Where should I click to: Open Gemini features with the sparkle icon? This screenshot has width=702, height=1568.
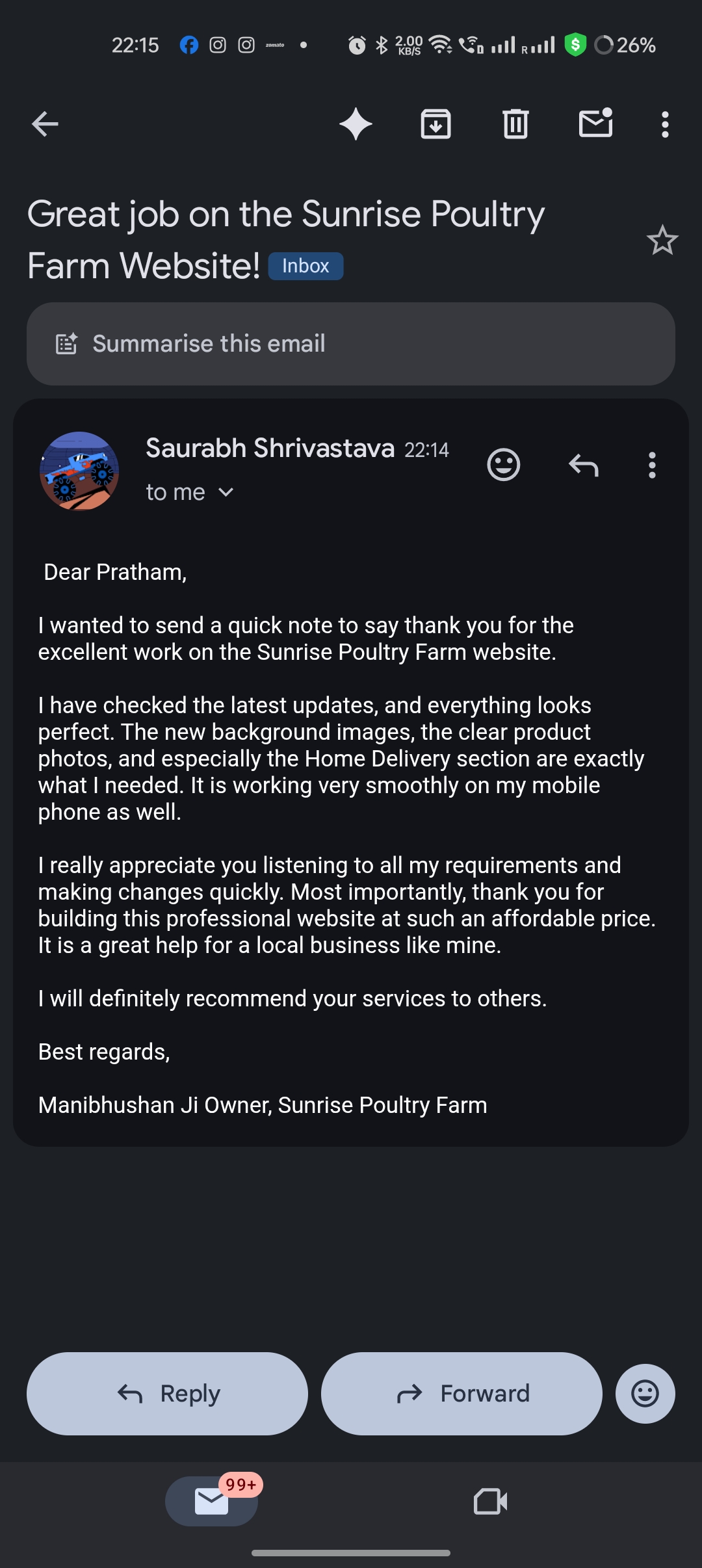(356, 124)
